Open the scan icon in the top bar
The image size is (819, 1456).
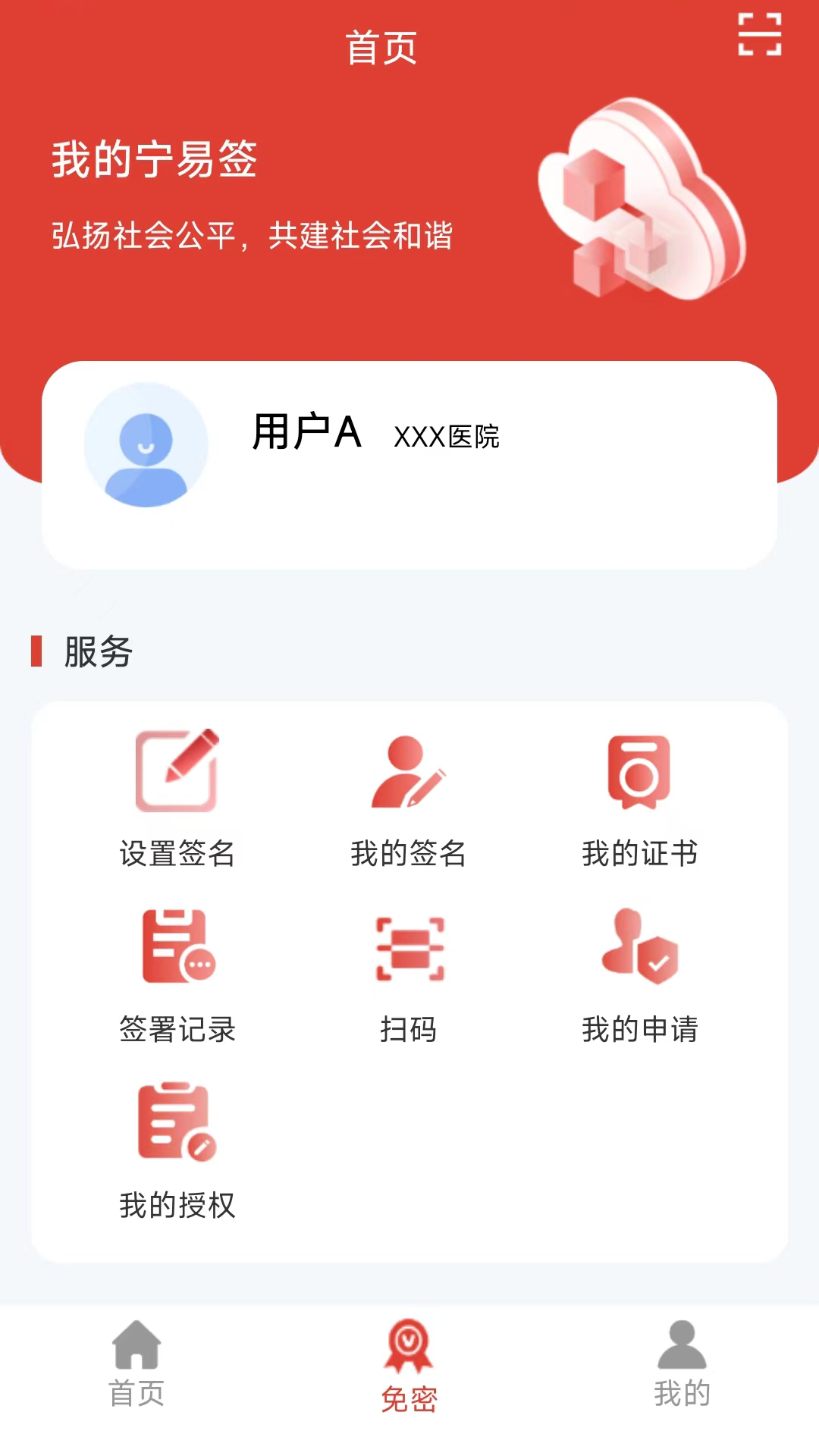click(760, 34)
